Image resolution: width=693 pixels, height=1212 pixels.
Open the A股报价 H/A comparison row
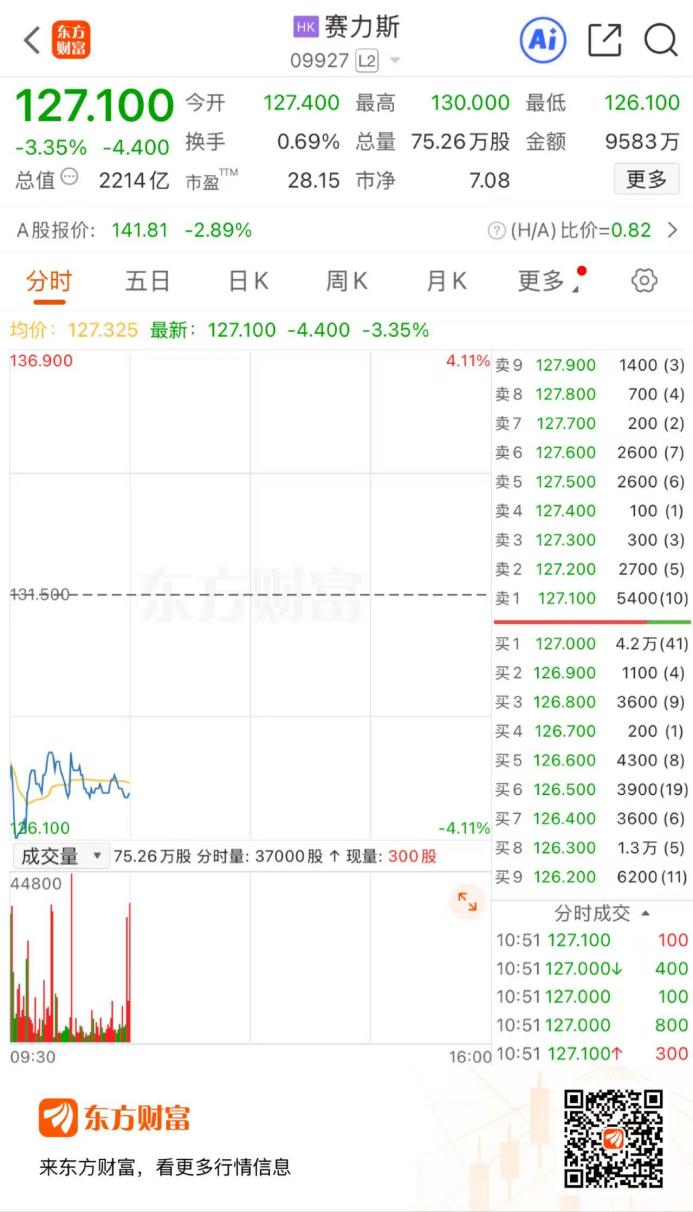tap(671, 230)
